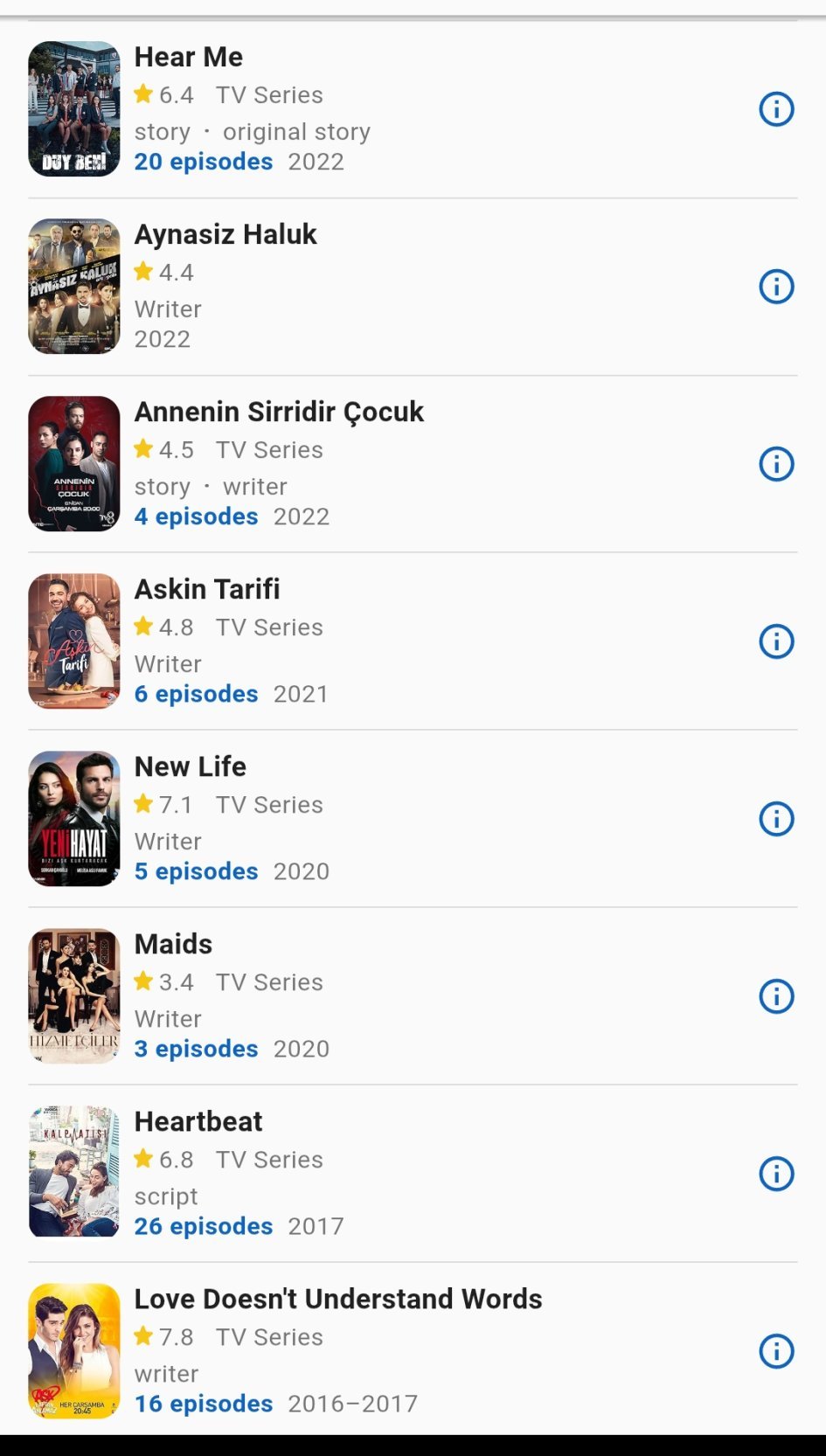826x1456 pixels.
Task: Open the 26 episodes of Heartbeat
Action: [203, 1226]
